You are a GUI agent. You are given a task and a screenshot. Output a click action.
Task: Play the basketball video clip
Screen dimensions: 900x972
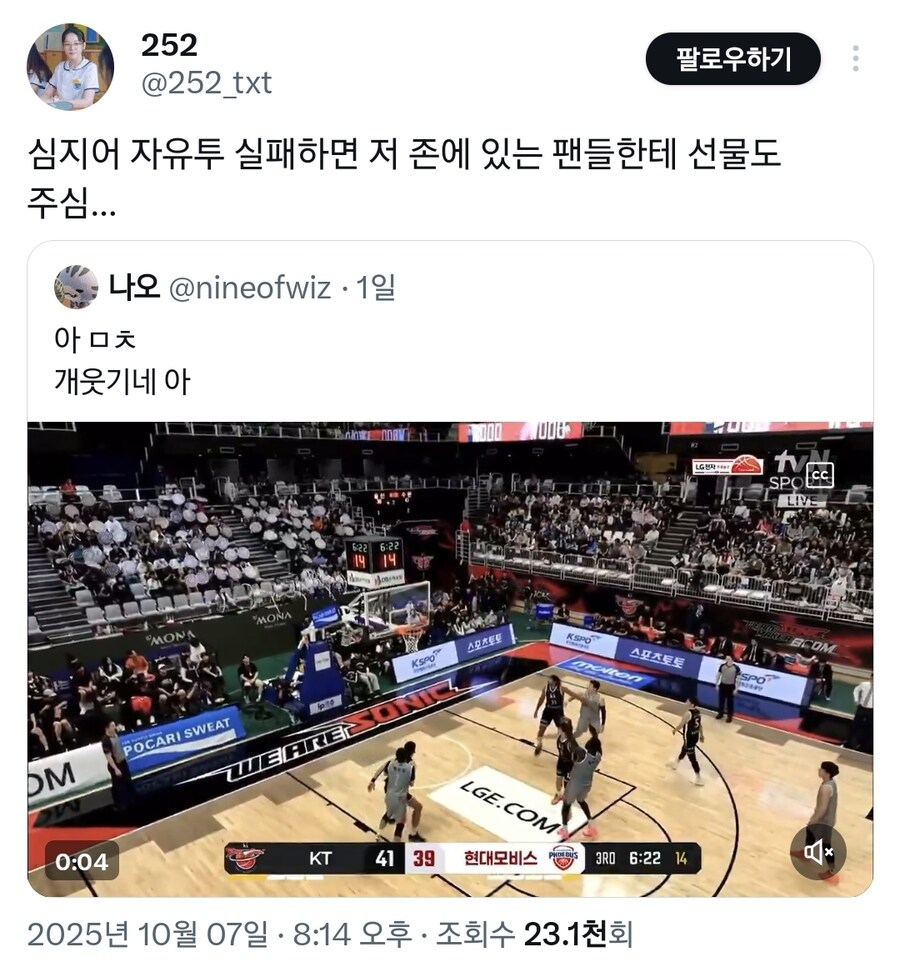click(x=450, y=658)
